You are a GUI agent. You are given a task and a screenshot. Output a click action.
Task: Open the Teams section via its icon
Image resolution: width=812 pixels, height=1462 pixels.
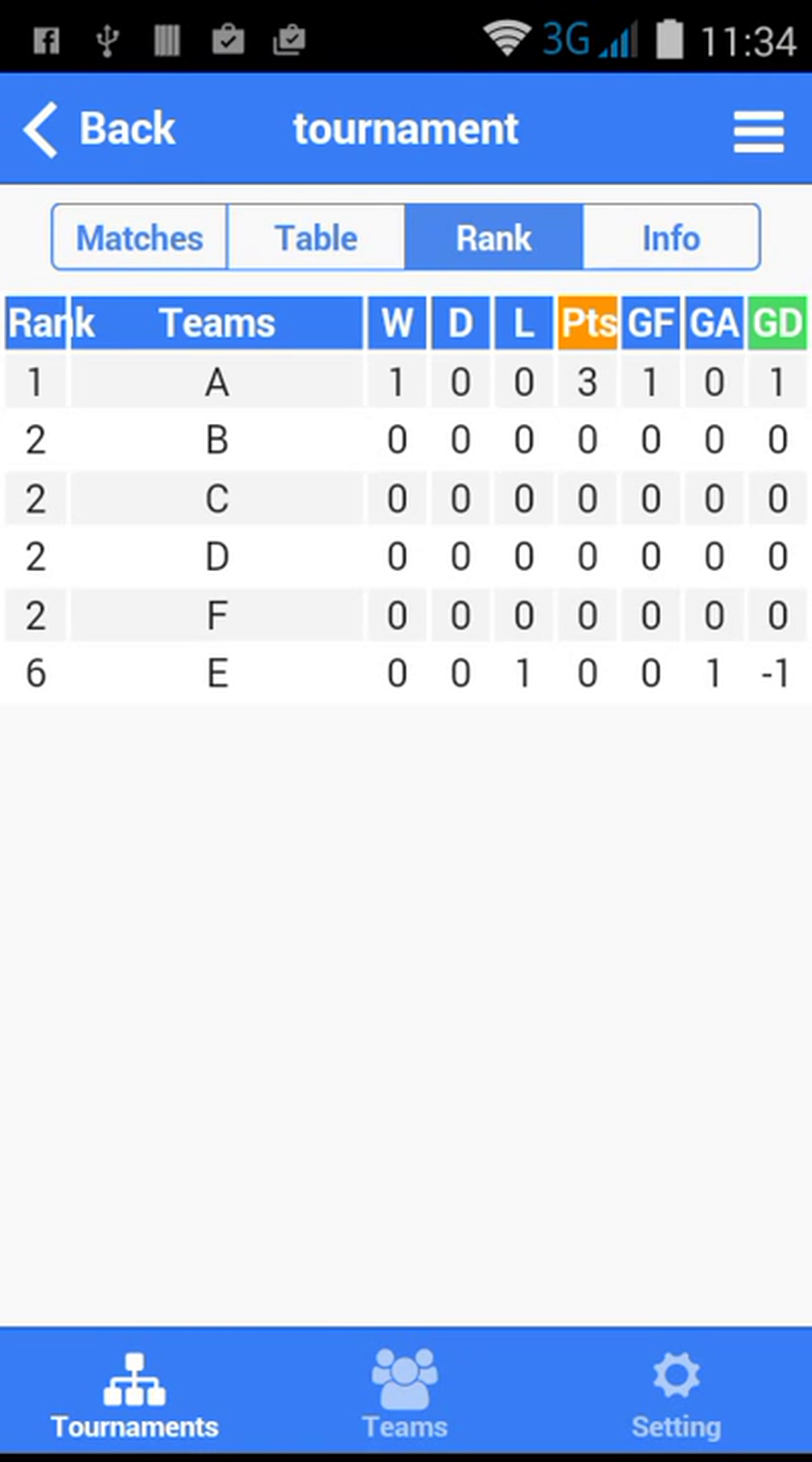pyautogui.click(x=406, y=1380)
